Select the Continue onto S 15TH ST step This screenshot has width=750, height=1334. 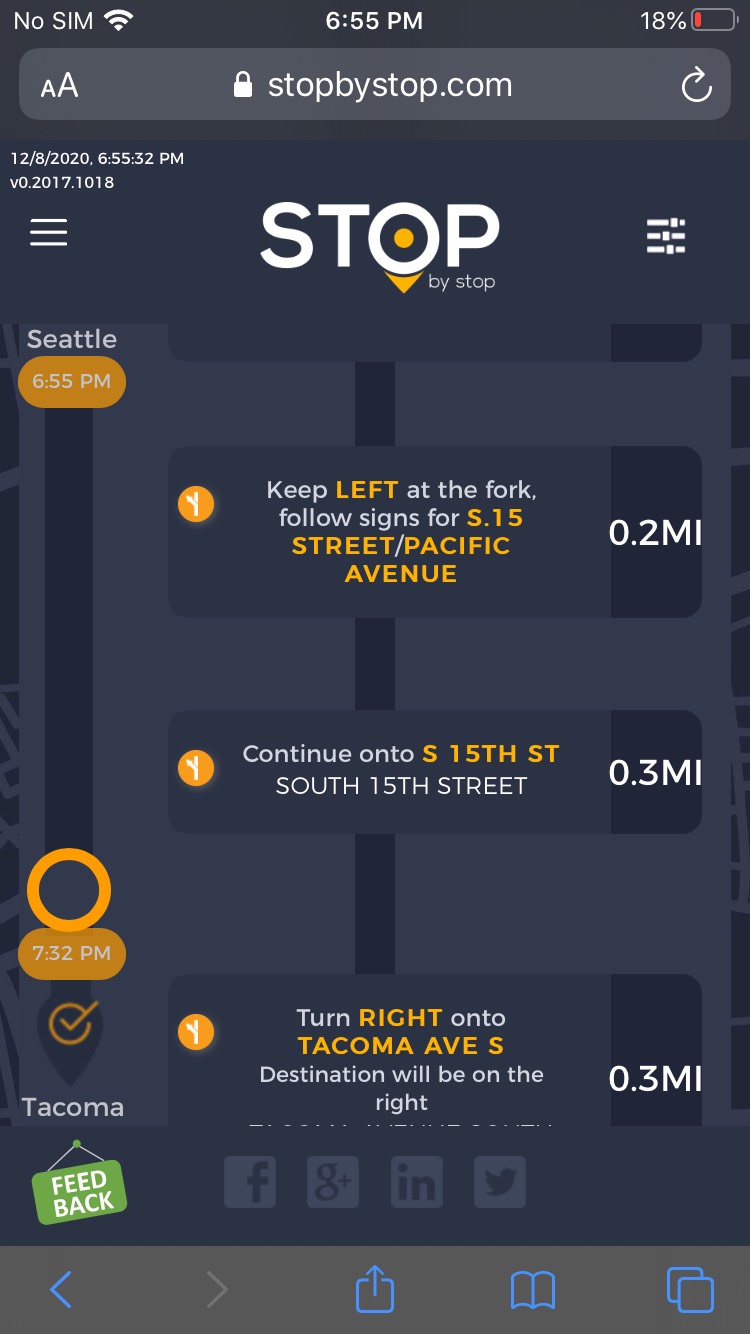400,770
